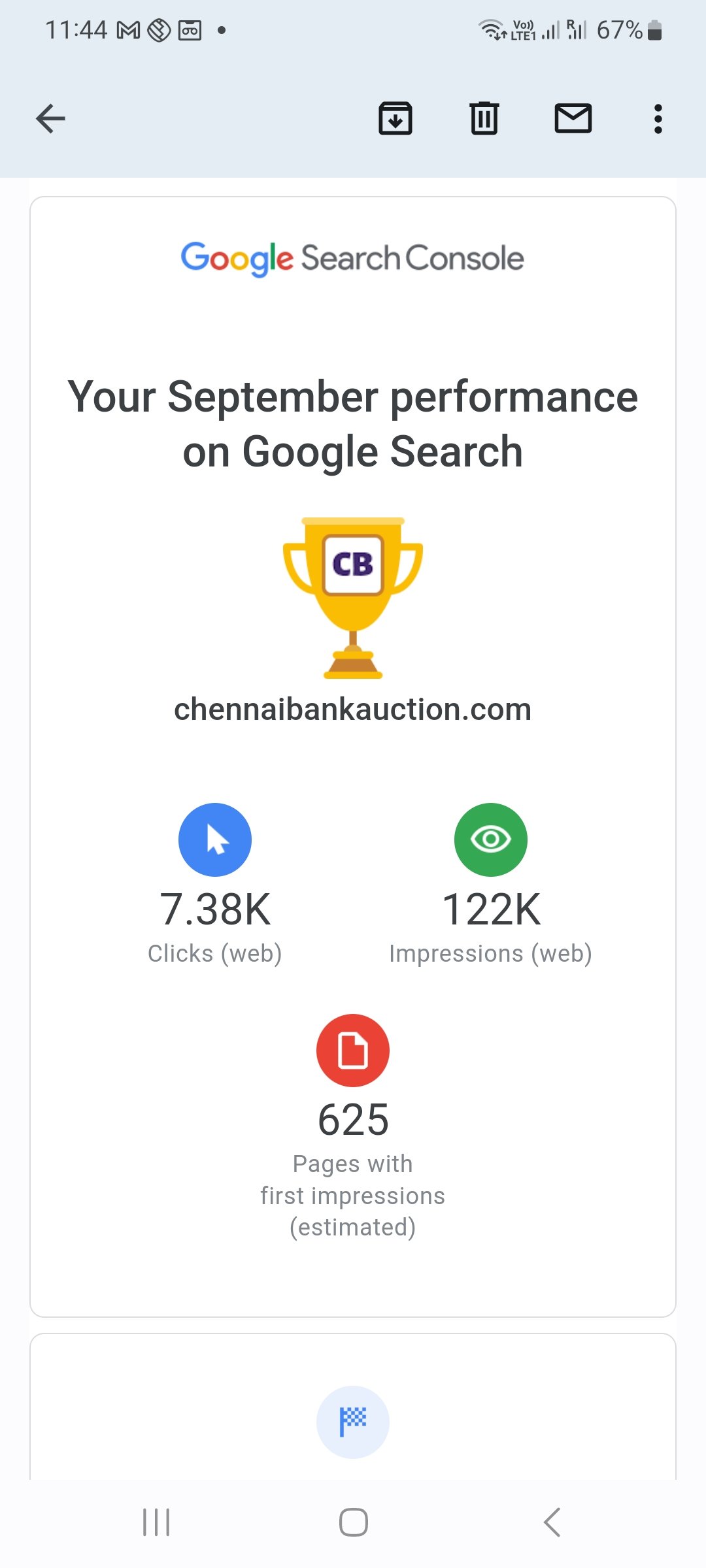Tap the 122K Impressions metric

tap(491, 908)
